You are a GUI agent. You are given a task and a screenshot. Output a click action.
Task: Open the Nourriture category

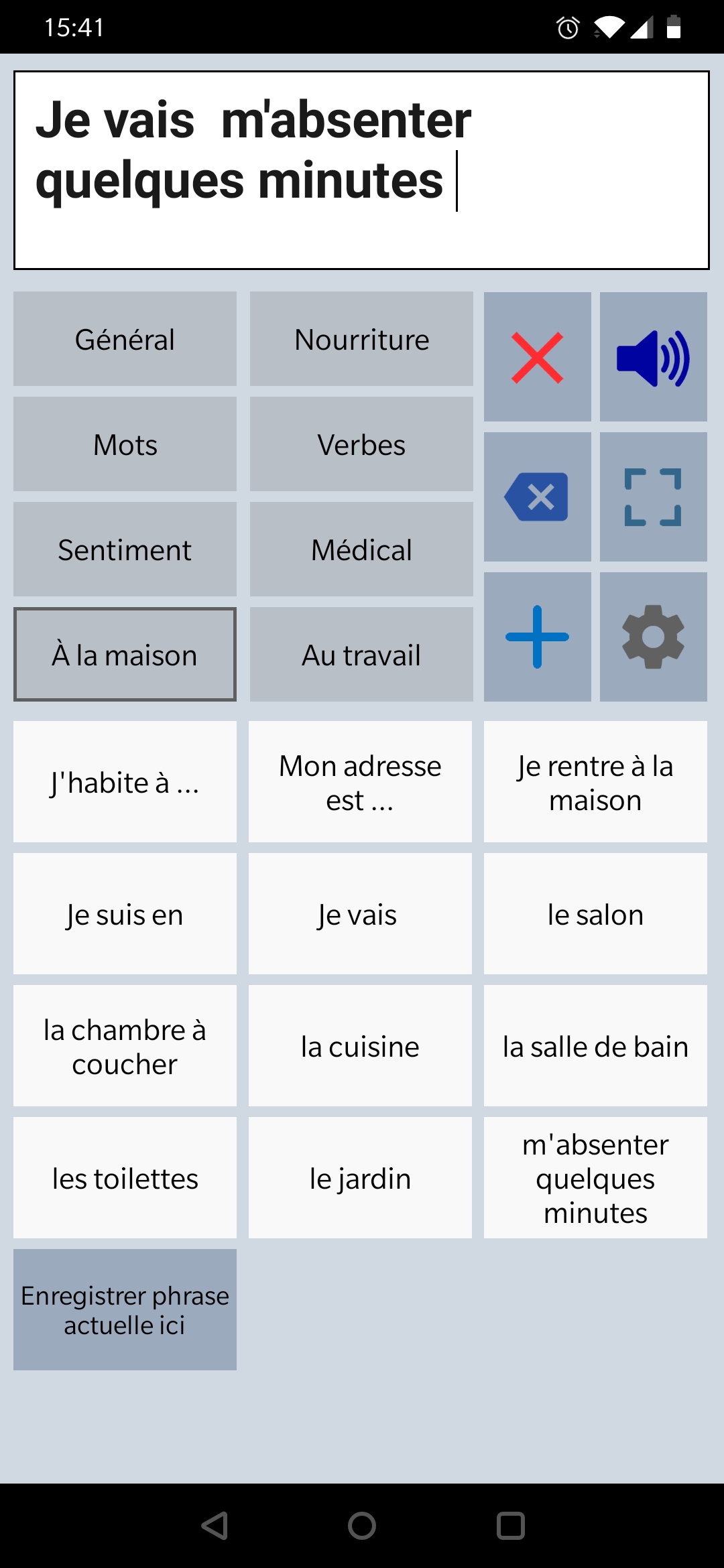tap(361, 338)
